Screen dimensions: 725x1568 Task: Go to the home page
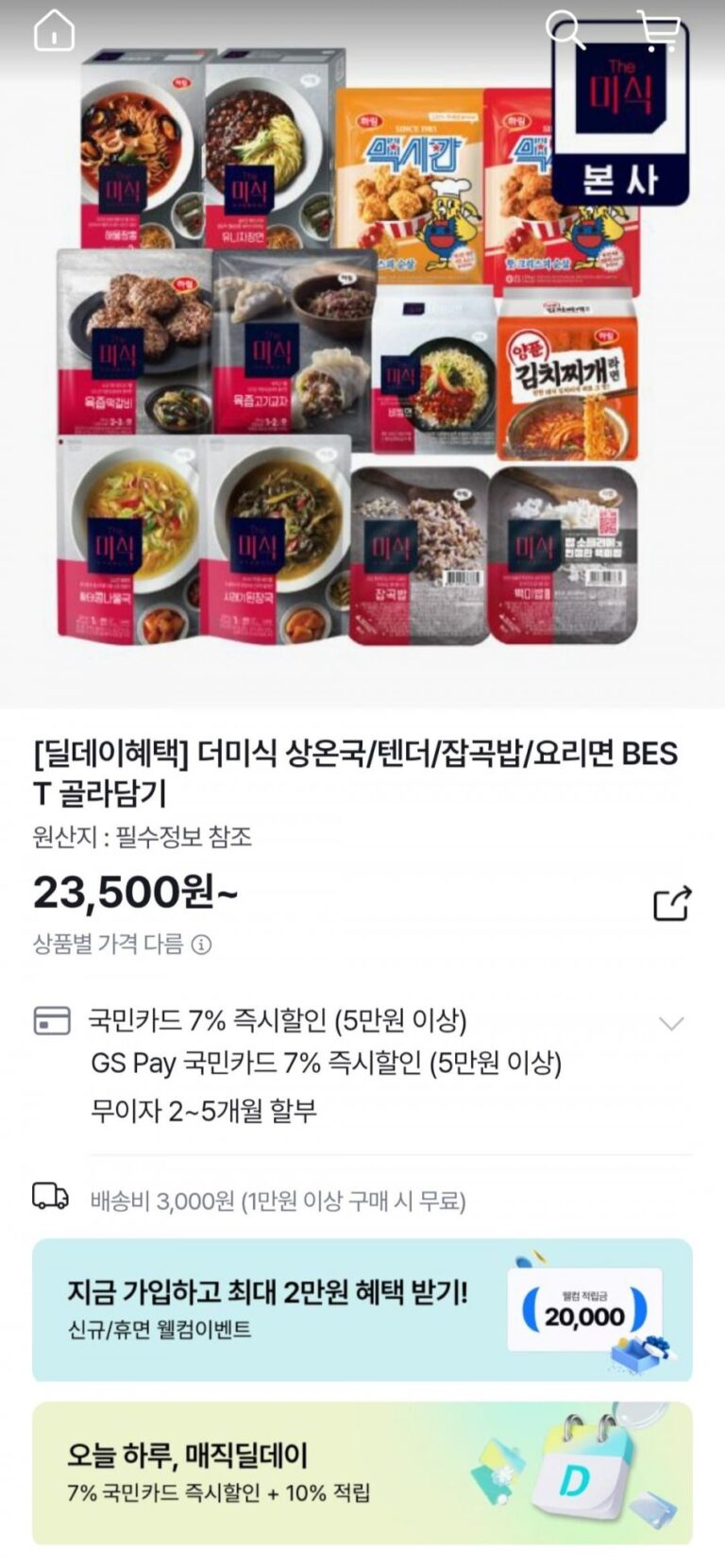54,30
